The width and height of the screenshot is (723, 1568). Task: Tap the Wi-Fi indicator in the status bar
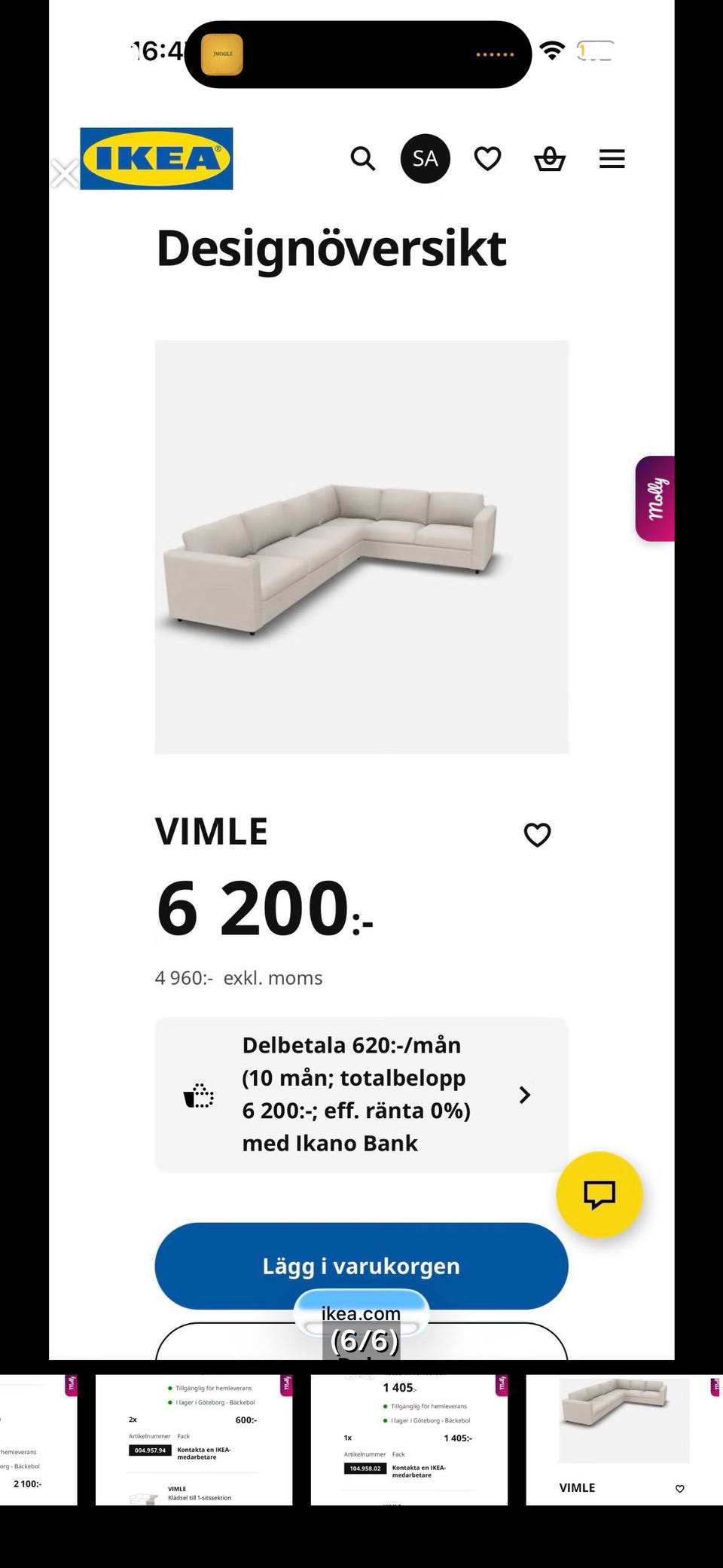(x=552, y=50)
